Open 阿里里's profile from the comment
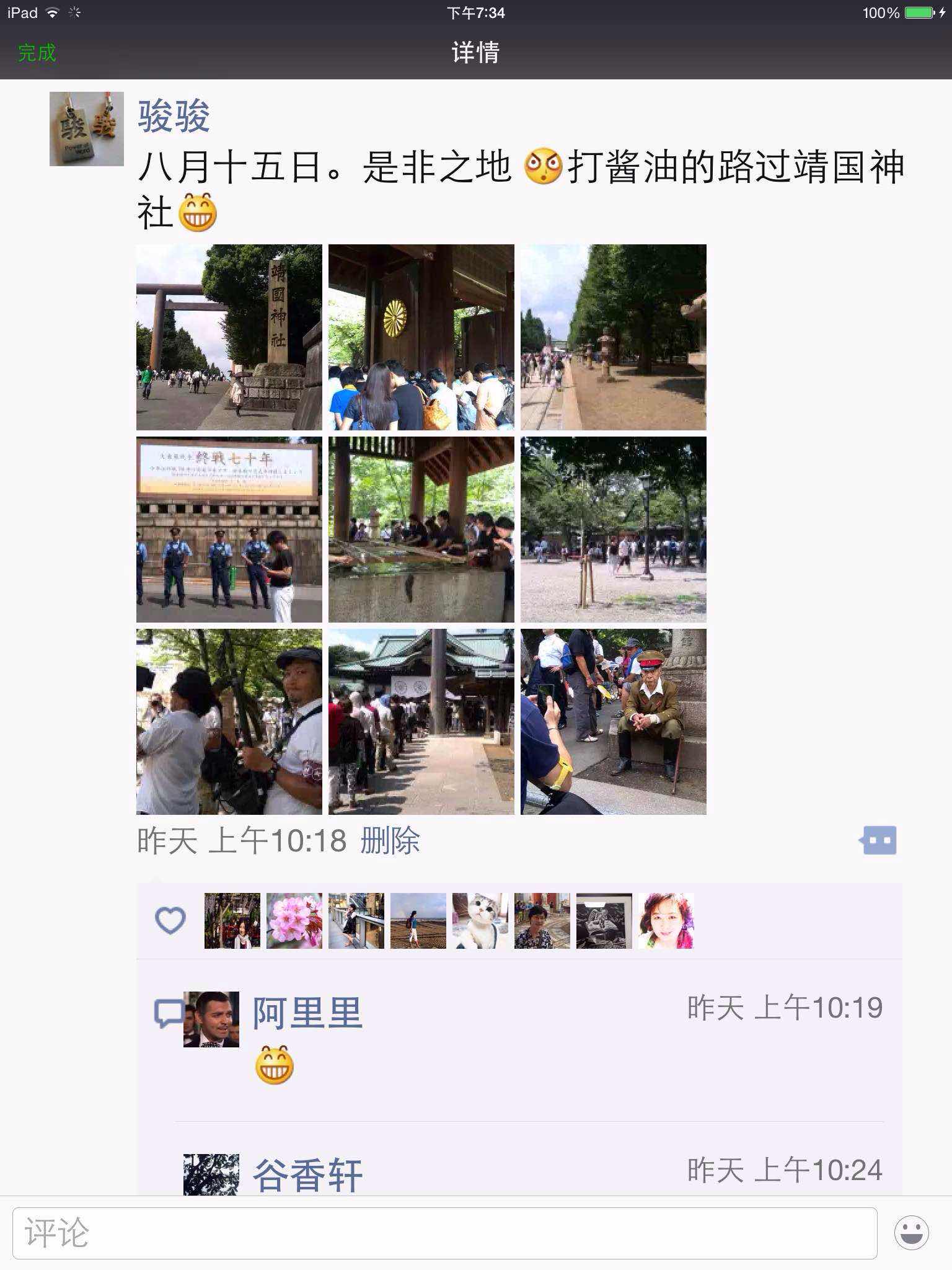This screenshot has width=952, height=1270. pos(307,1013)
